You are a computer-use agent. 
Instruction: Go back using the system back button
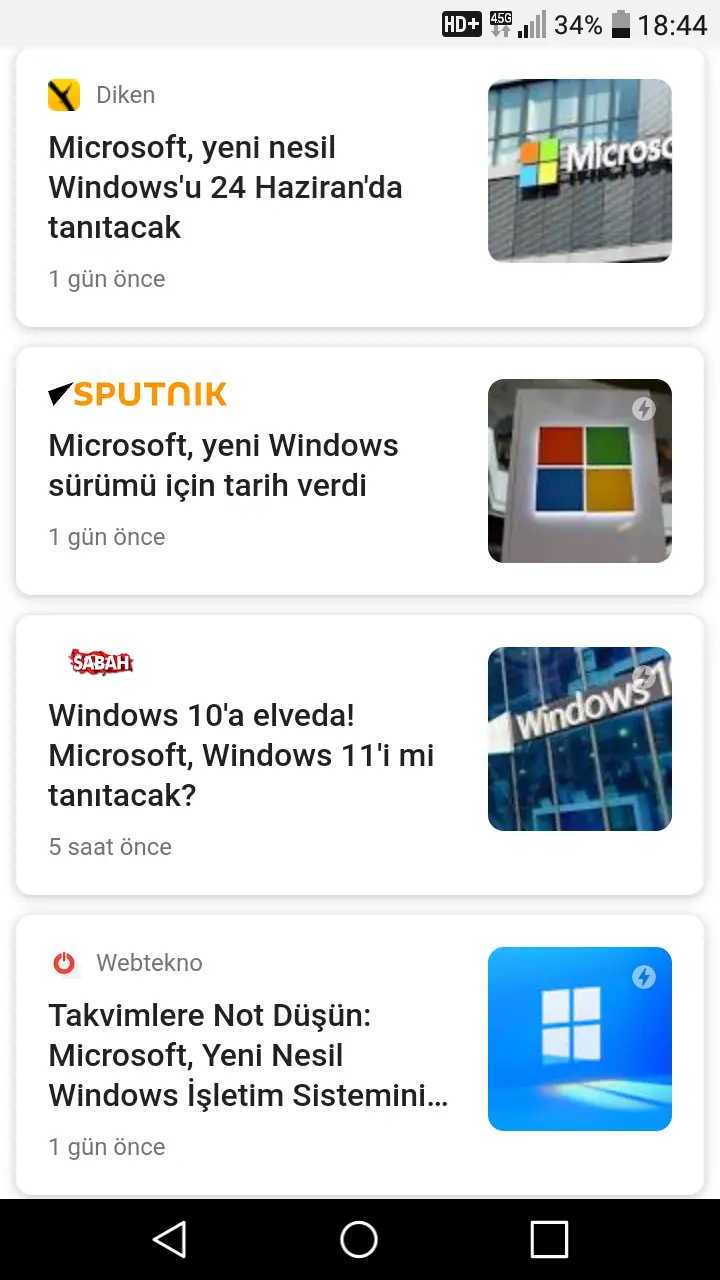coord(169,1239)
